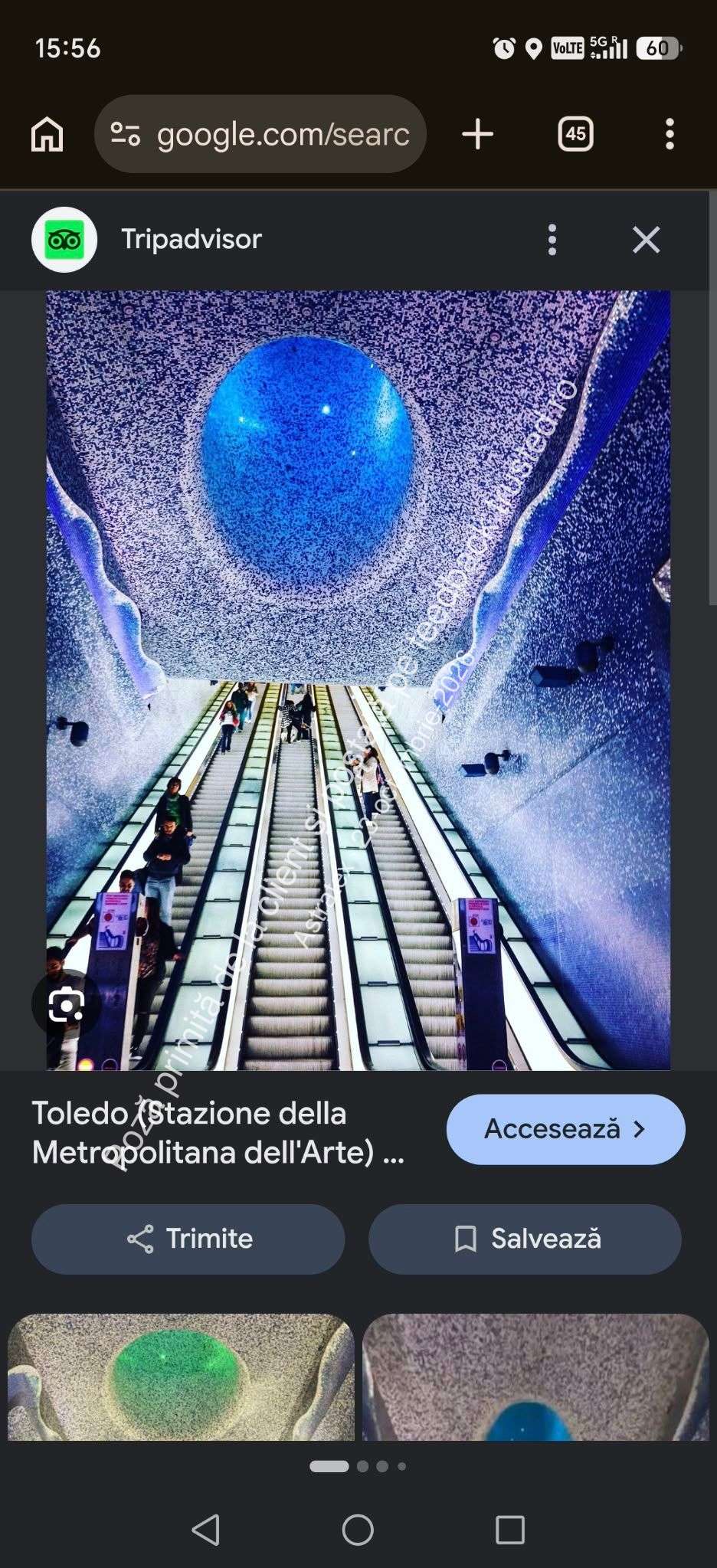
Task: Open the Toledo station image full view
Action: coord(358,680)
